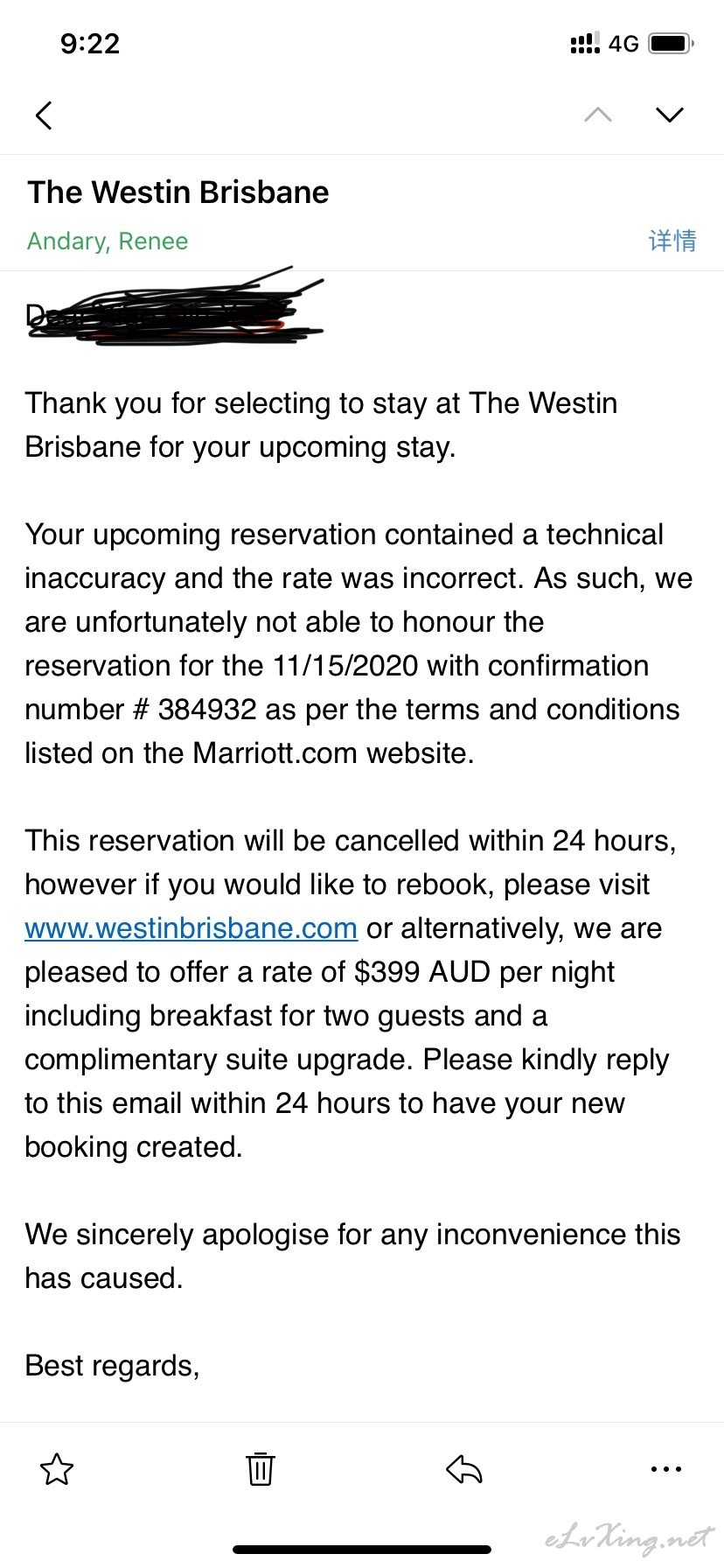Star this email
This screenshot has width=724, height=1568.
(57, 1469)
